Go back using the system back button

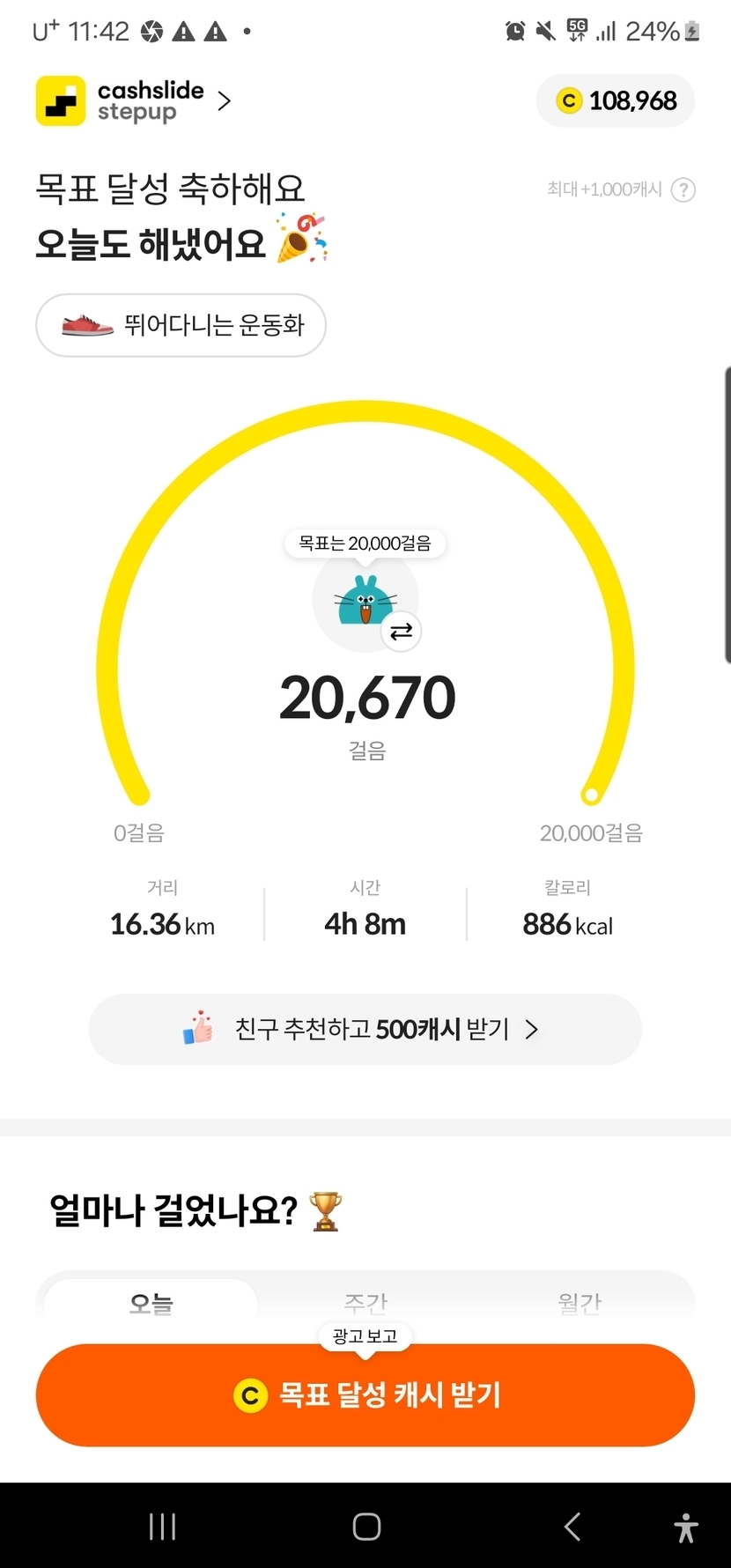tap(572, 1527)
